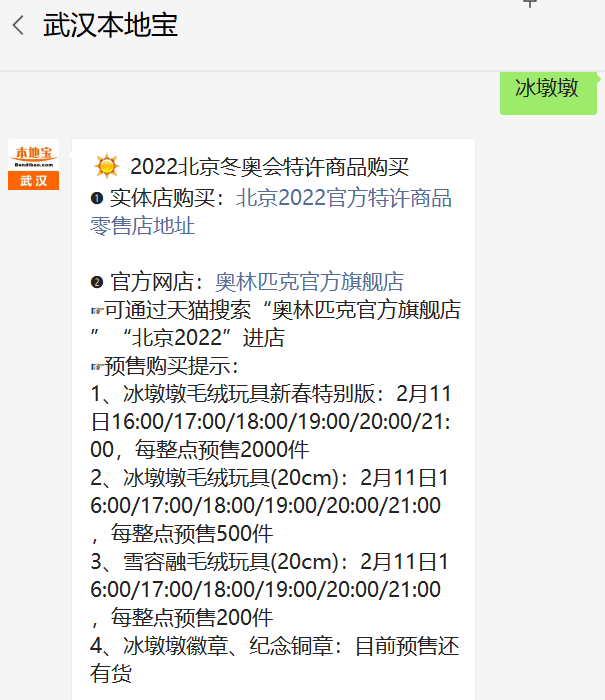Tap the 本地宝 武汉 avatar

33,165
